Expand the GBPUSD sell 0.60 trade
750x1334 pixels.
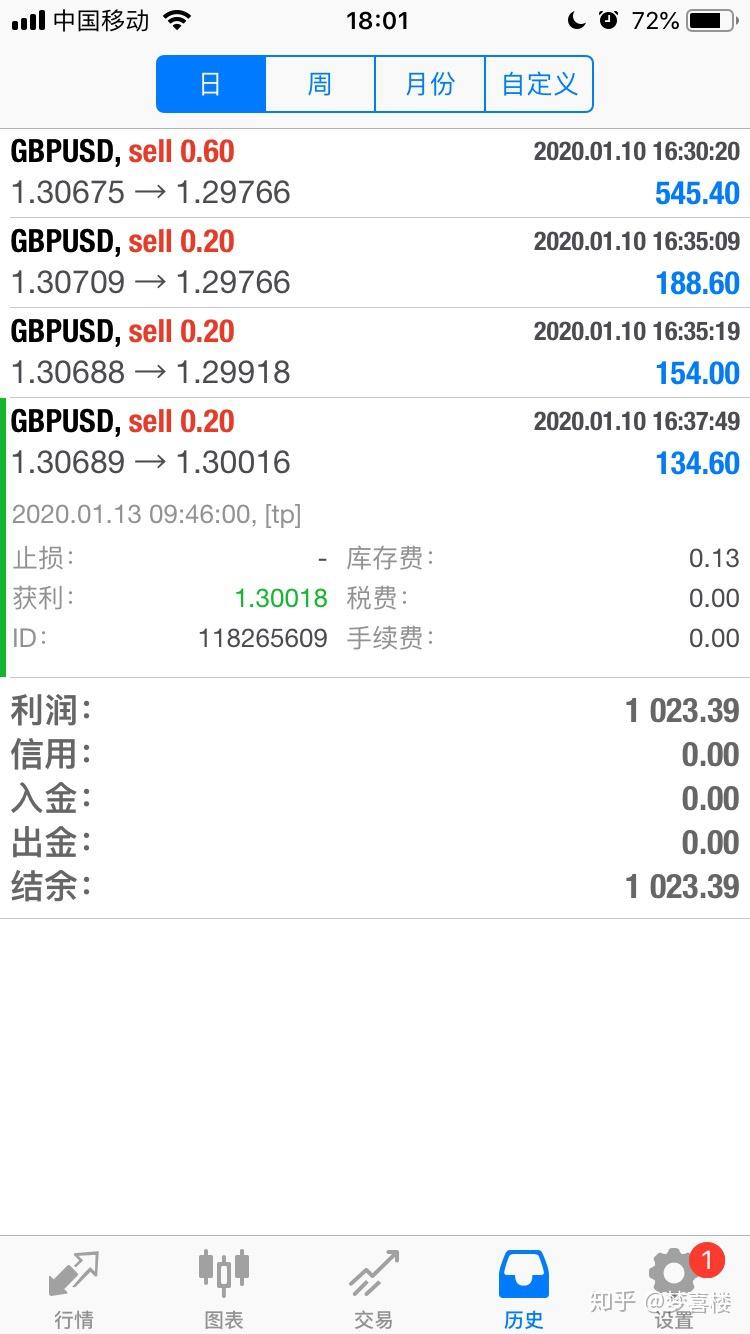click(375, 173)
